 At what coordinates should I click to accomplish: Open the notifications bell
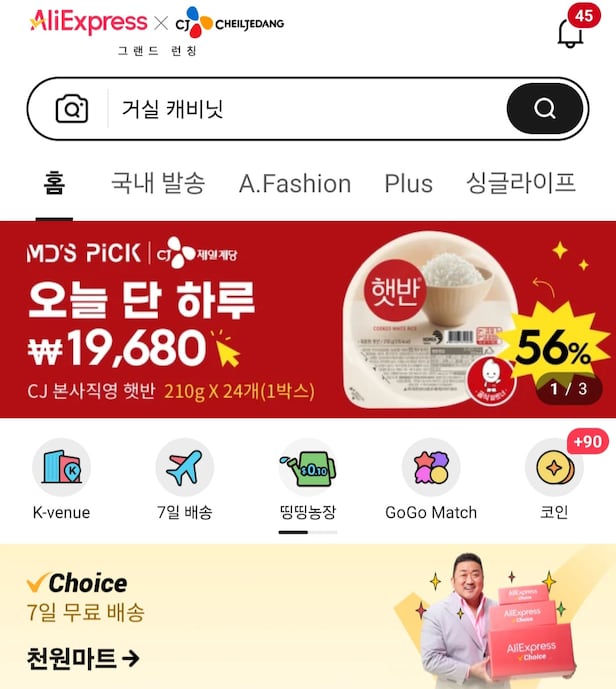coord(571,32)
